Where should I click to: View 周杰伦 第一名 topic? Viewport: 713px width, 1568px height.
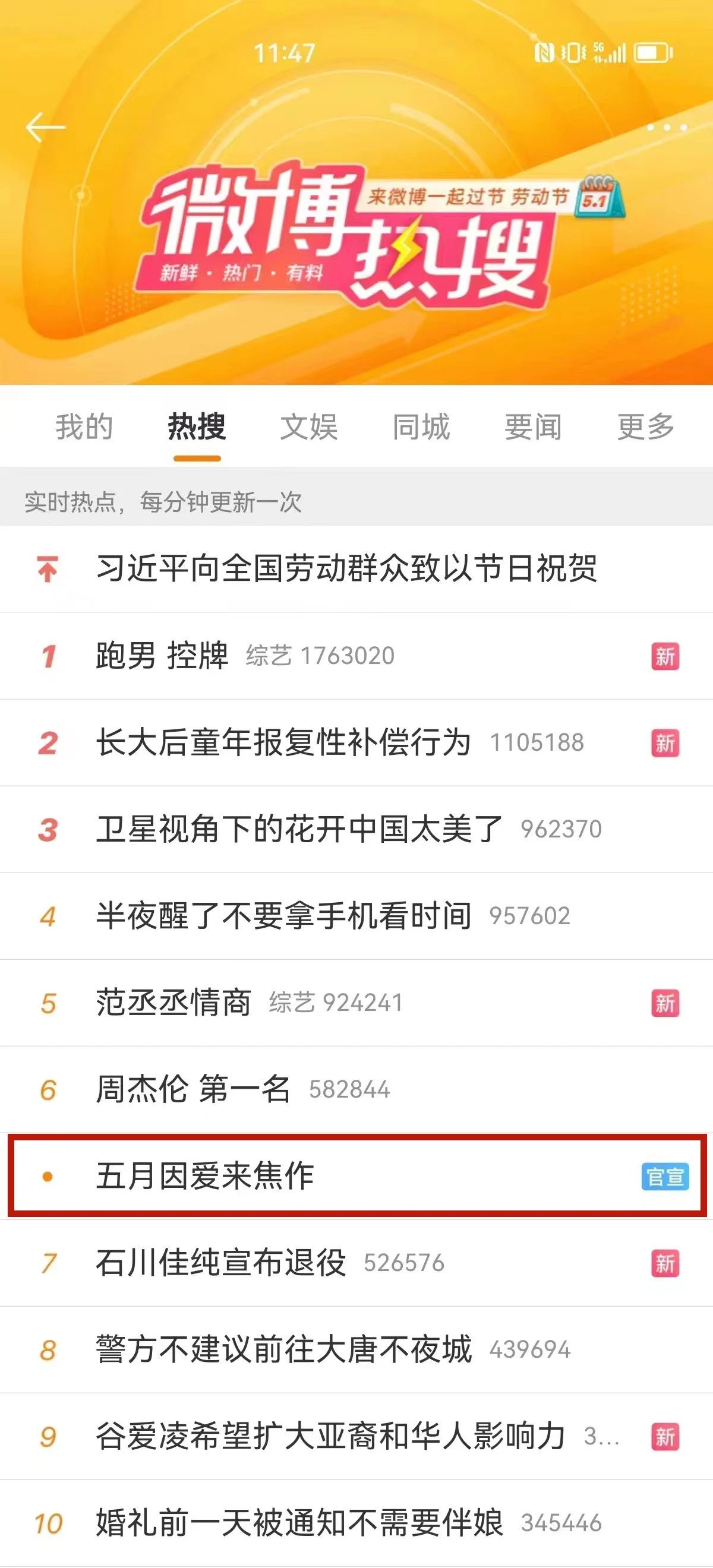coord(193,1089)
